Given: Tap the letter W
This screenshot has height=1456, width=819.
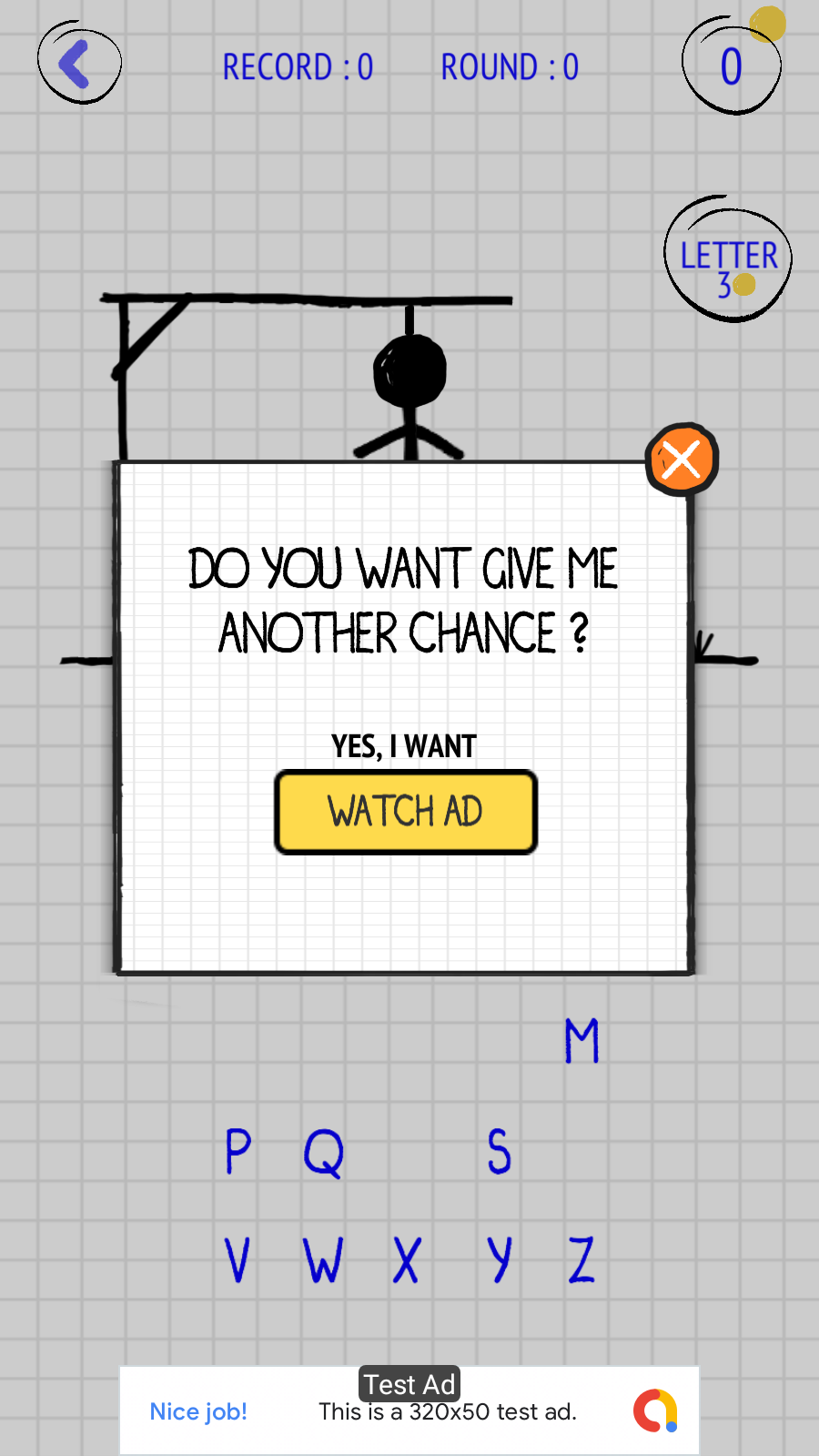Looking at the screenshot, I should [x=323, y=1260].
